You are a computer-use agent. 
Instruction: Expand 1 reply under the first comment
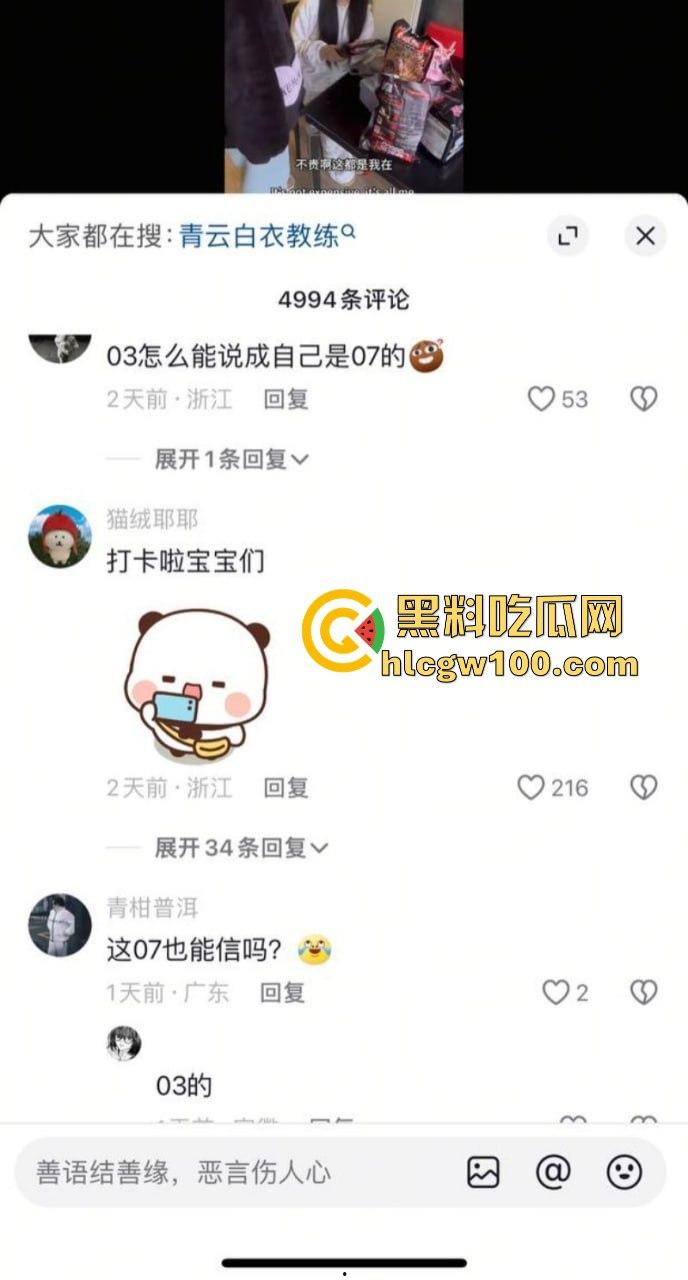(x=231, y=459)
